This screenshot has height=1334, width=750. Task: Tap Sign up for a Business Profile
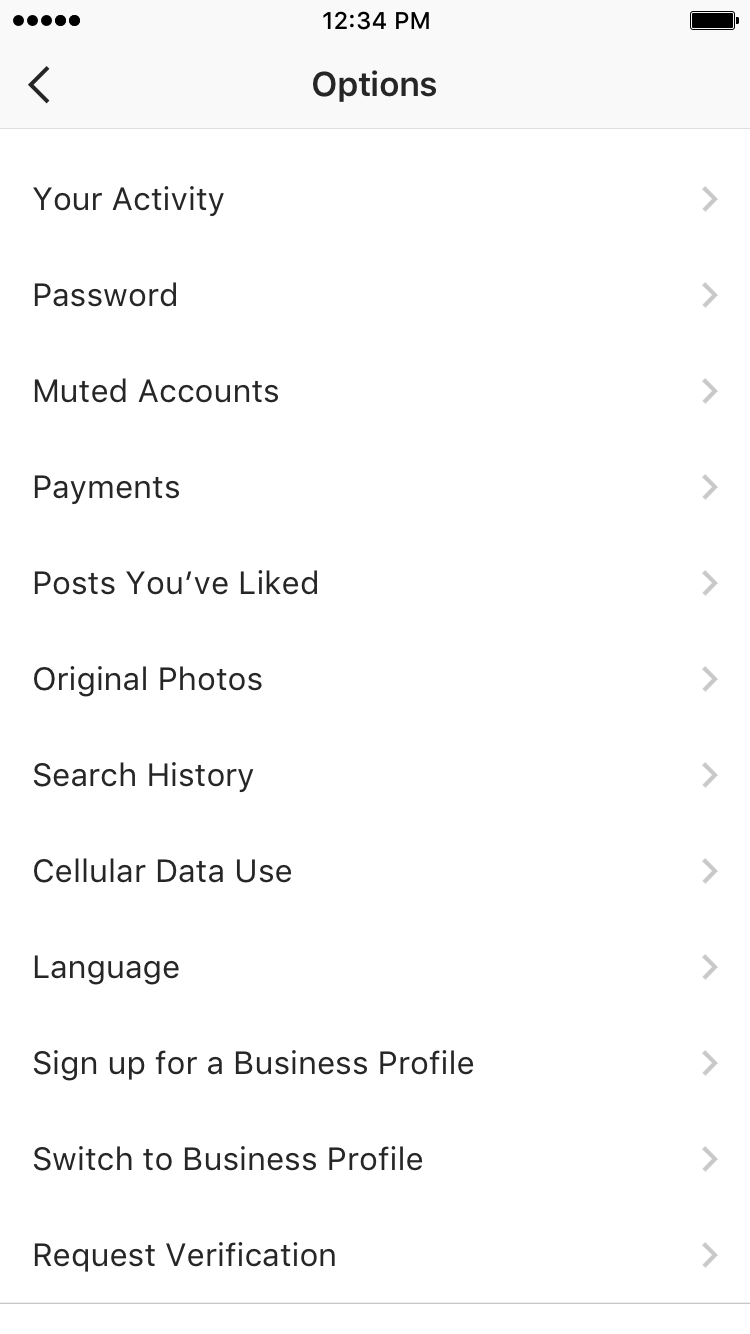click(375, 1063)
